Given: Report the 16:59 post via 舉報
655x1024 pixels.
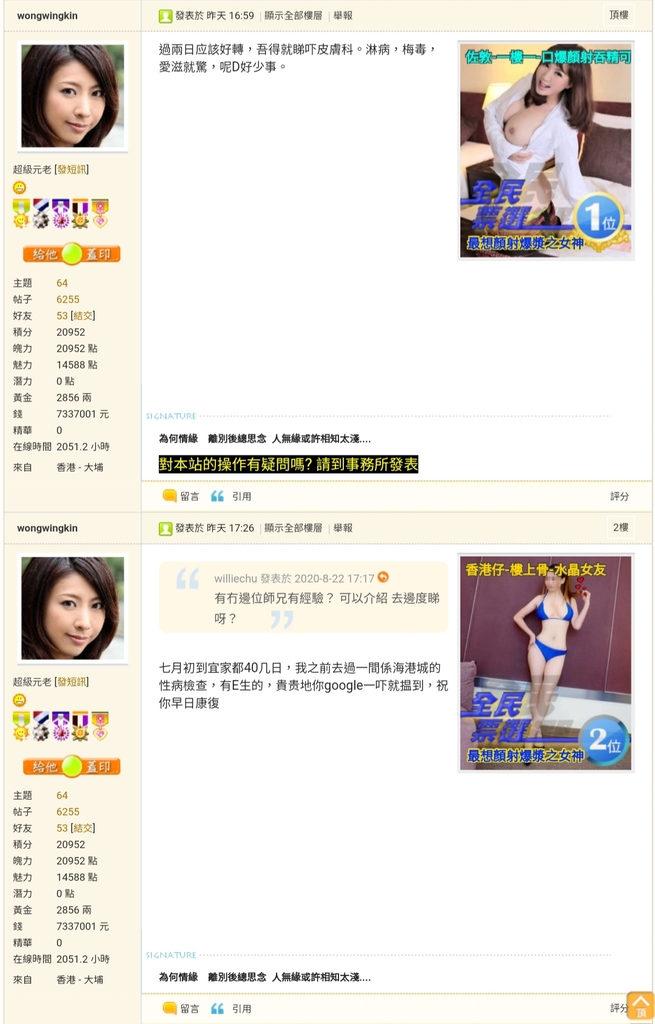Looking at the screenshot, I should point(343,16).
